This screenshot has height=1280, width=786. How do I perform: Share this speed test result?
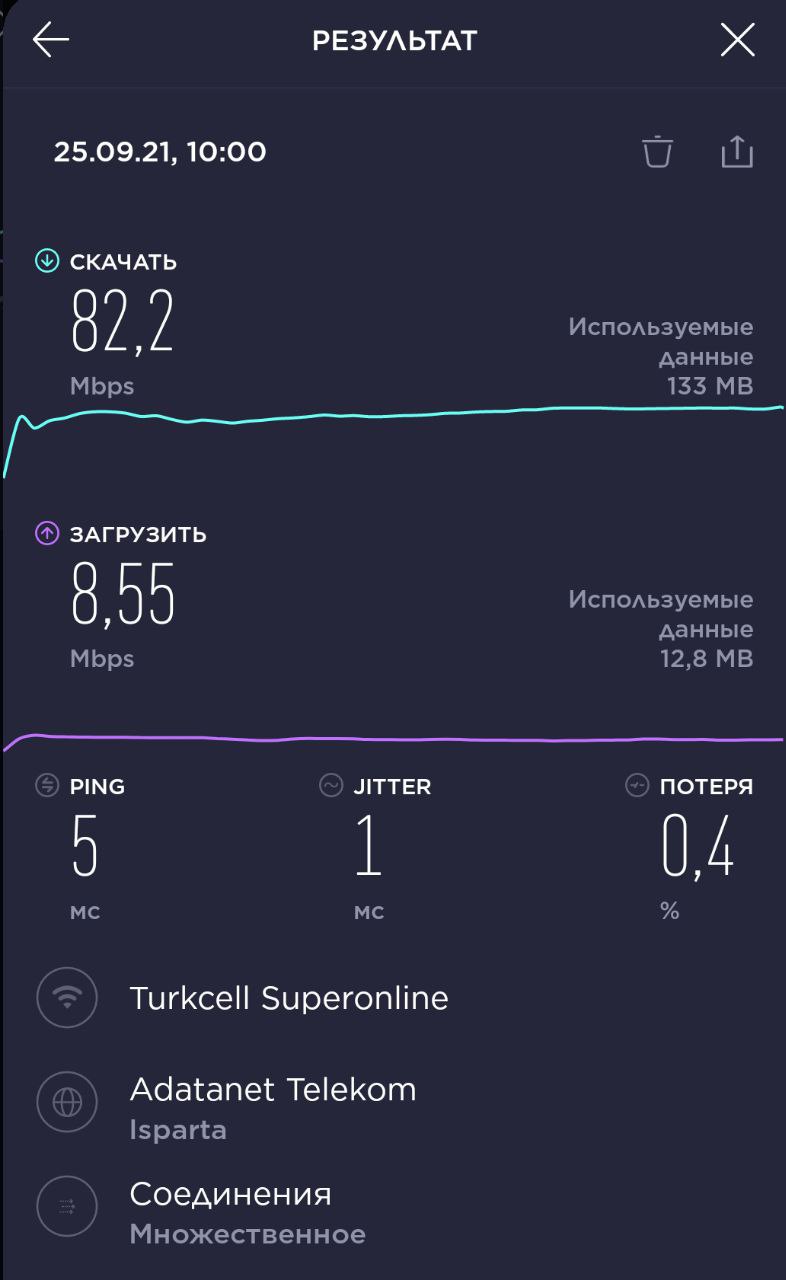coord(737,151)
